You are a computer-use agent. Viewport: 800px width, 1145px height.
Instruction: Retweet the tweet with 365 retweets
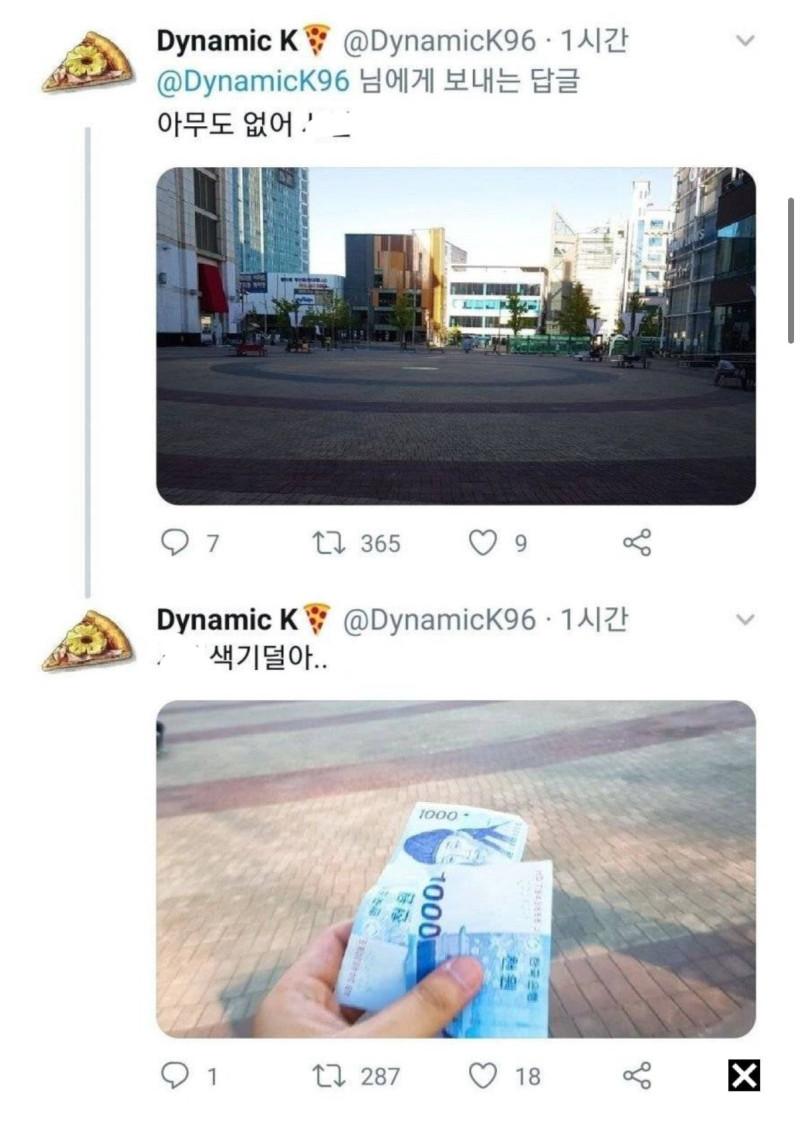(x=327, y=543)
